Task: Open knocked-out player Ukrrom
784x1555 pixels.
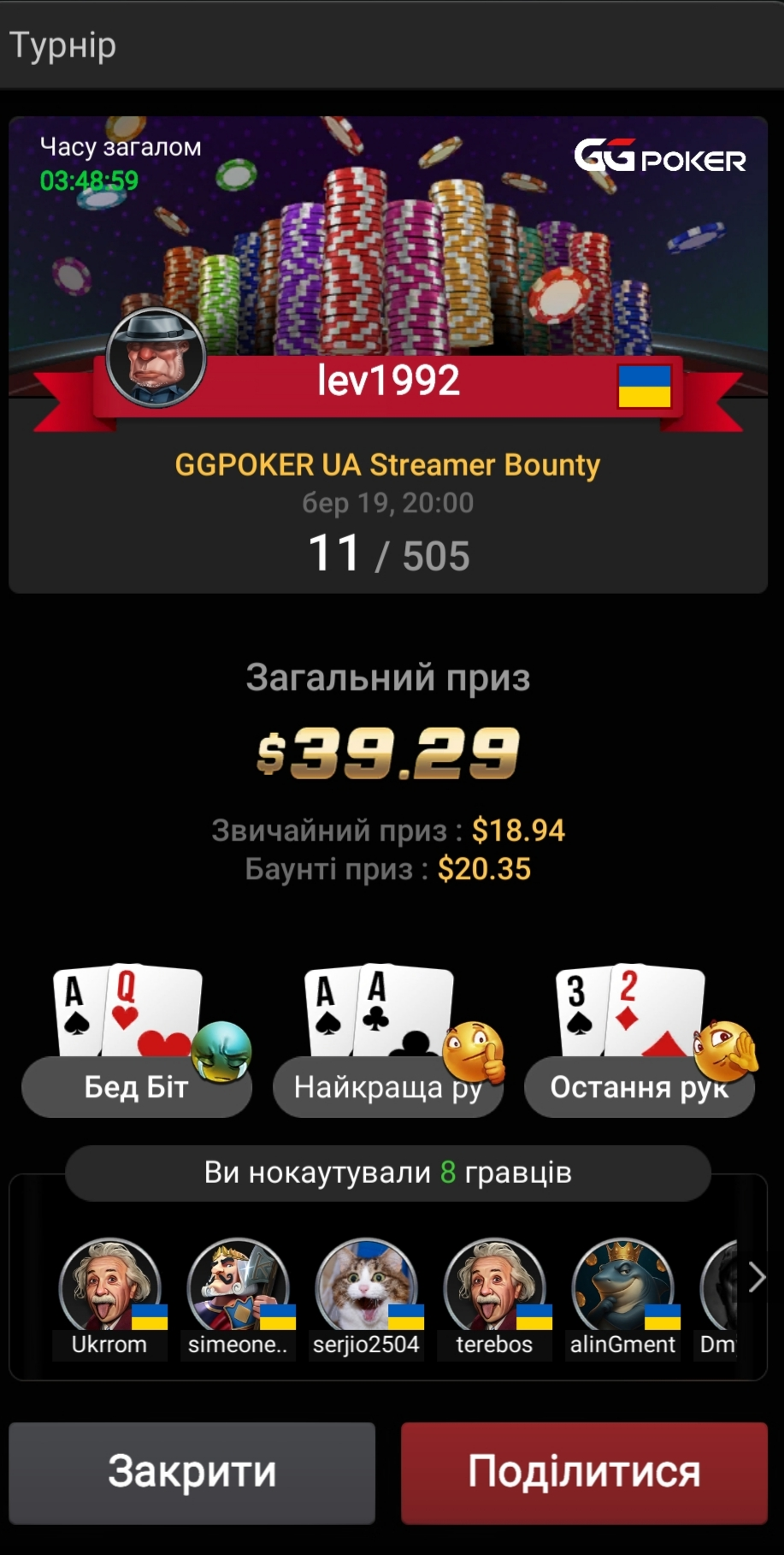Action: 109,1287
